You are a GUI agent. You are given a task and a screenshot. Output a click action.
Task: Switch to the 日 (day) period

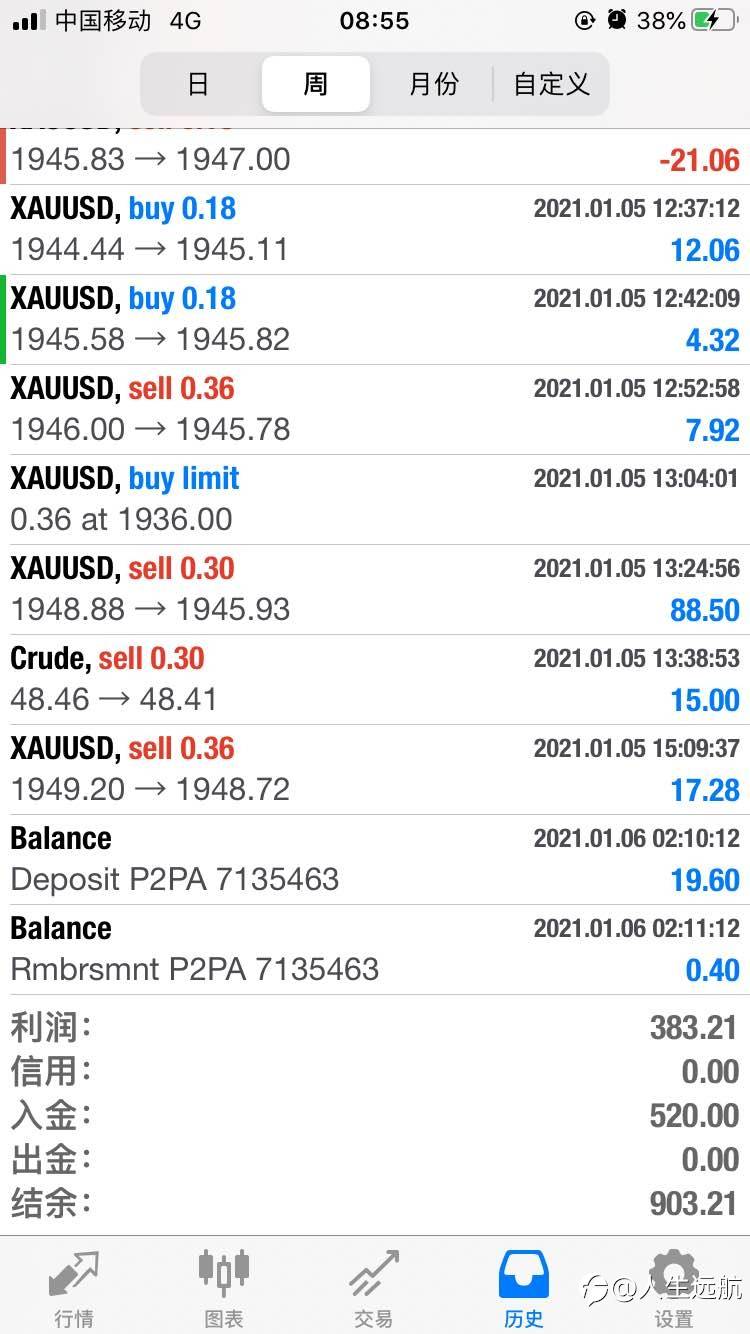(198, 84)
